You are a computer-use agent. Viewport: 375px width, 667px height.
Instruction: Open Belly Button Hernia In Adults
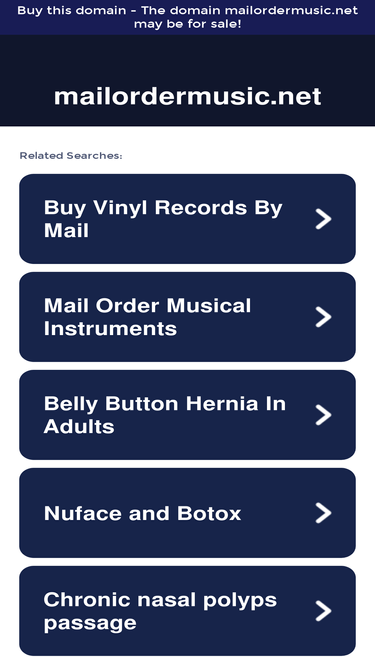coord(188,415)
